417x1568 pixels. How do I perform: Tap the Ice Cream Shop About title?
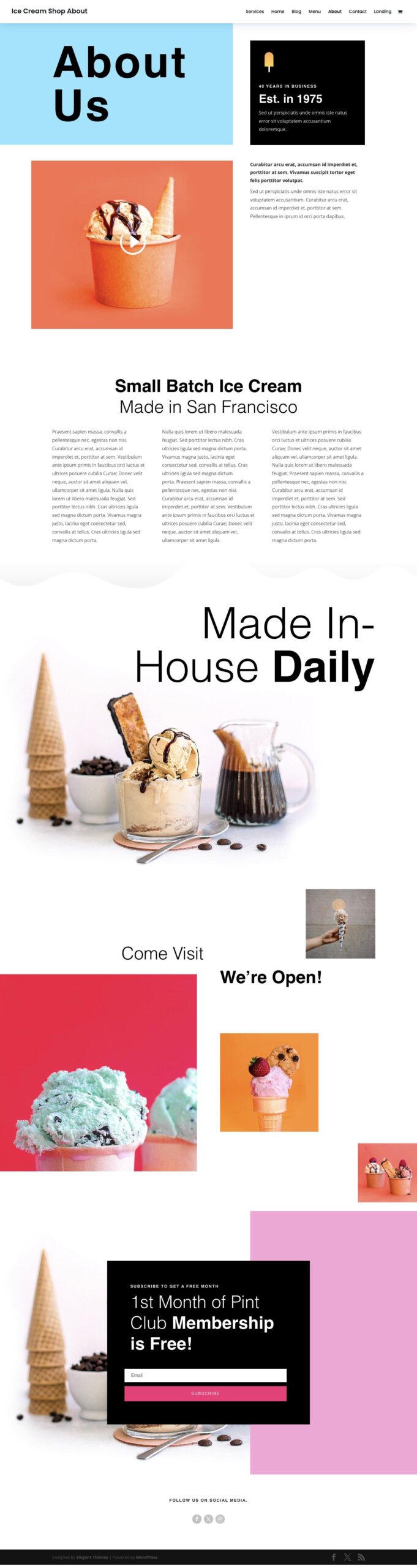point(50,11)
